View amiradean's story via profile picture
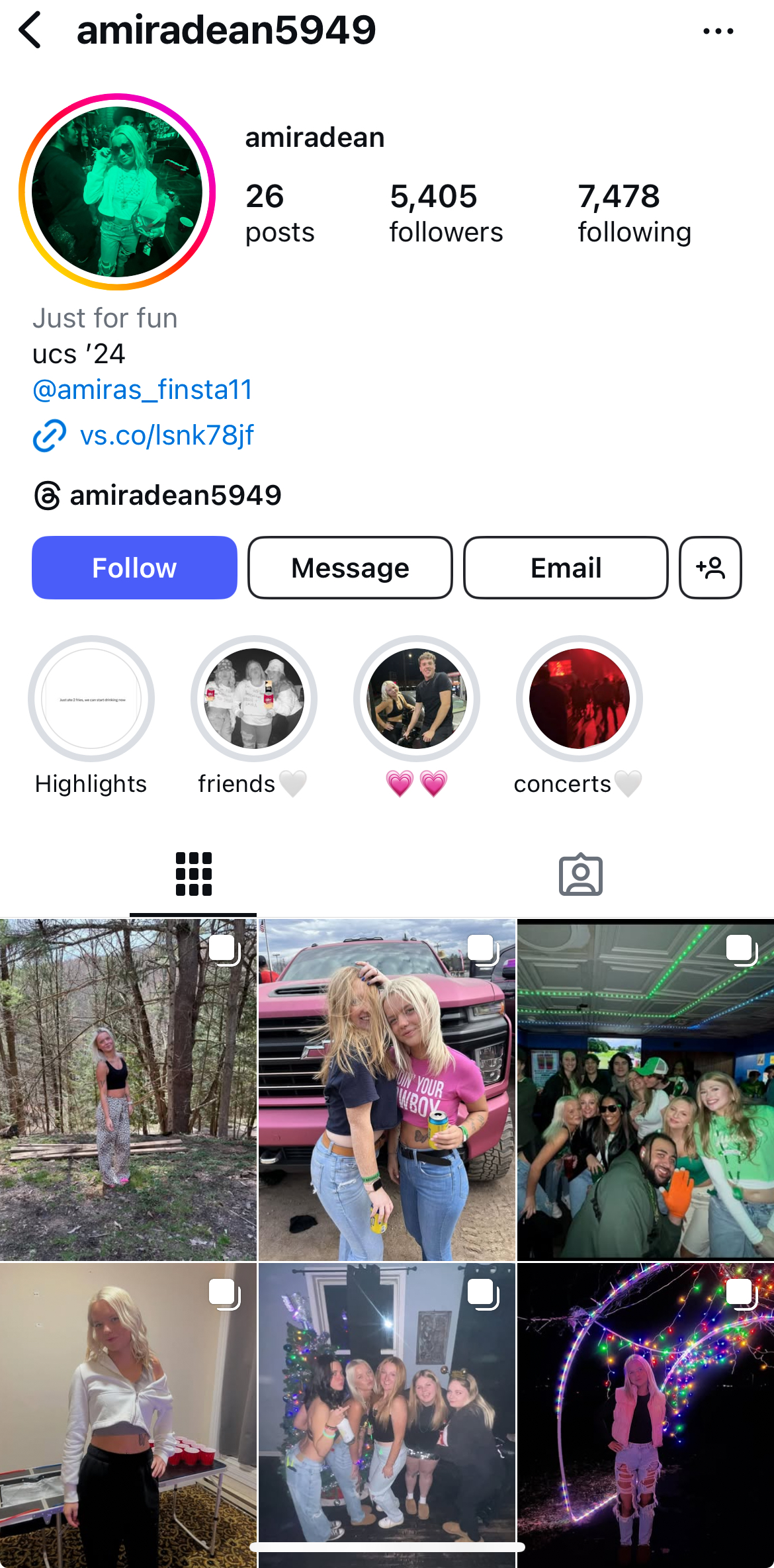Image resolution: width=774 pixels, height=1568 pixels. 117,192
